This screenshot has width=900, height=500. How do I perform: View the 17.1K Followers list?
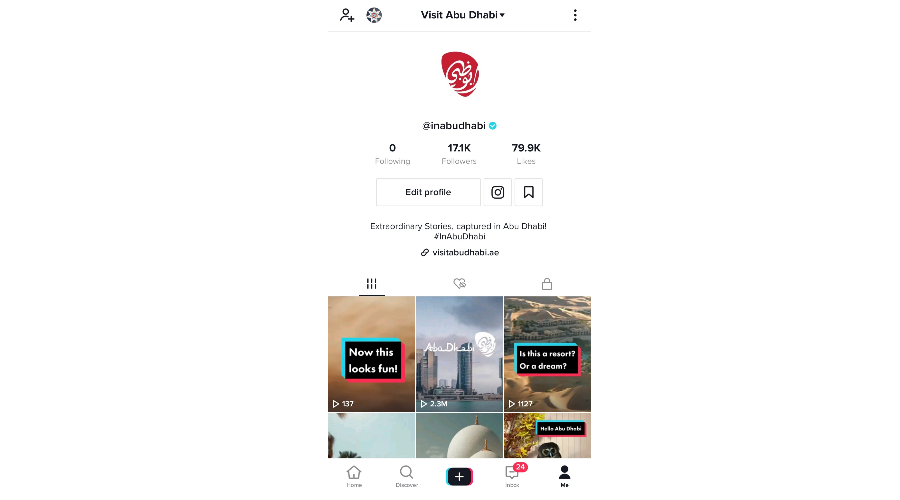459,153
